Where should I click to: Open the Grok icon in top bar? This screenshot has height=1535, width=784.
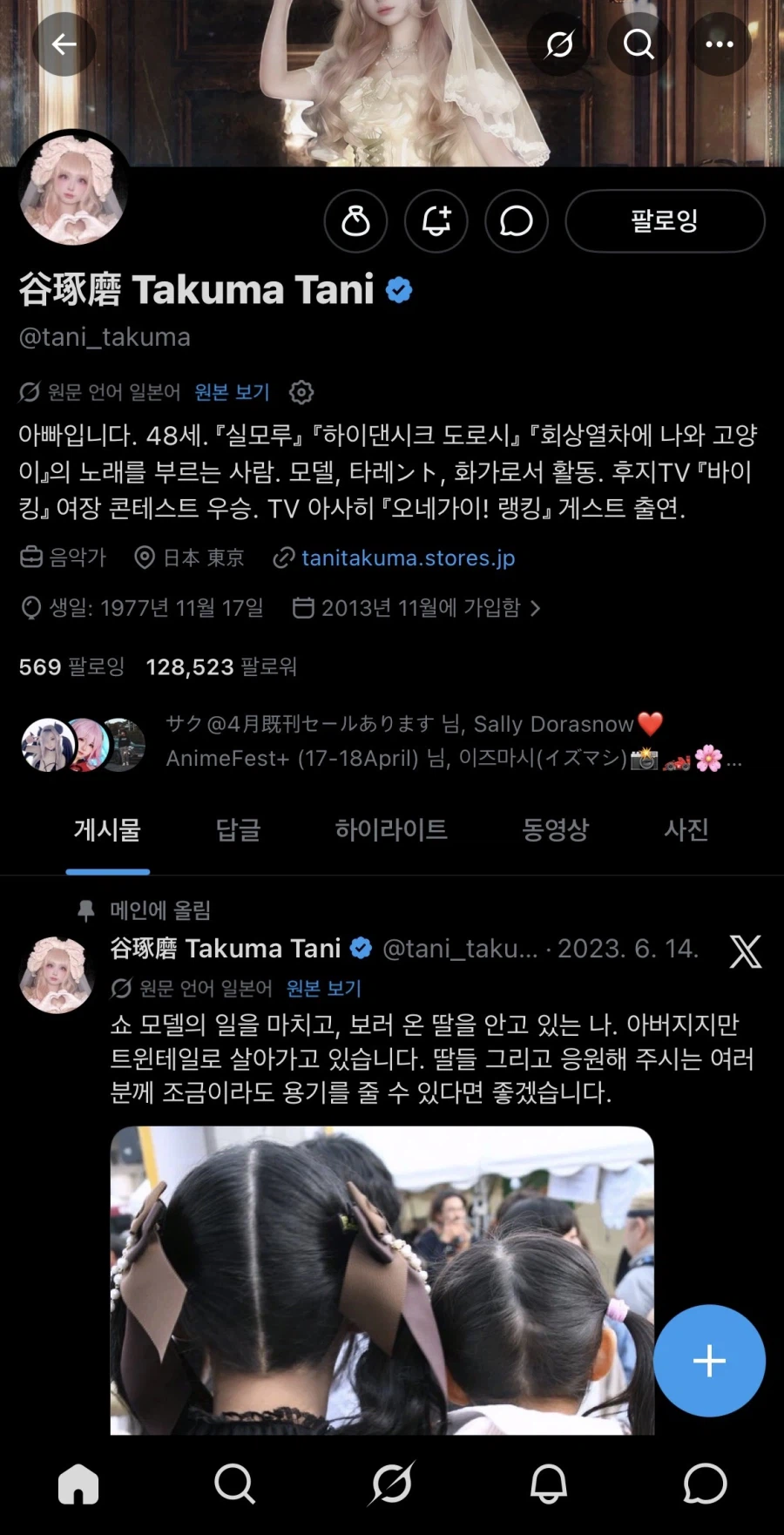(x=558, y=44)
